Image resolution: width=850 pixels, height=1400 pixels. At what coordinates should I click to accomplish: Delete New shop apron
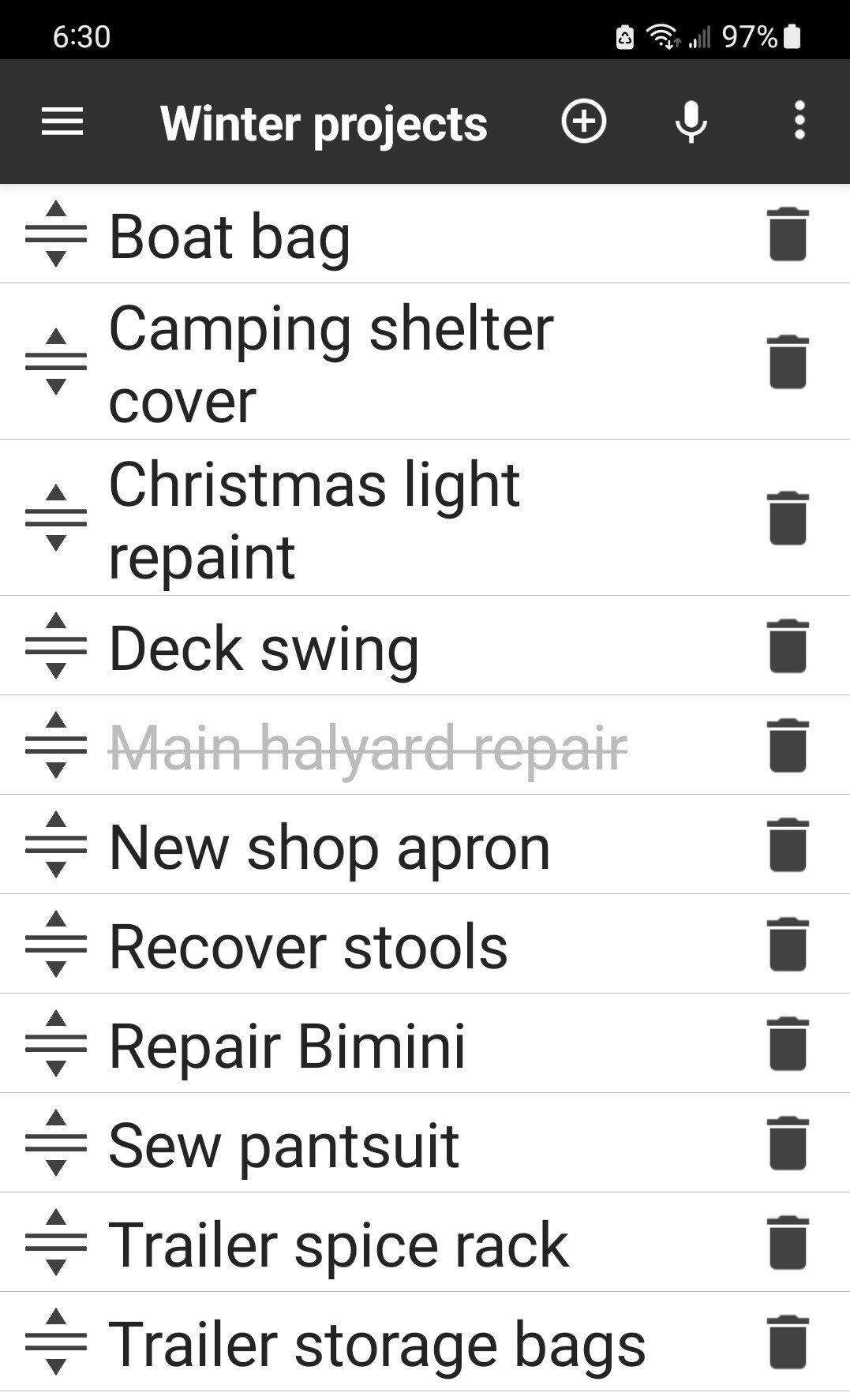(x=787, y=845)
